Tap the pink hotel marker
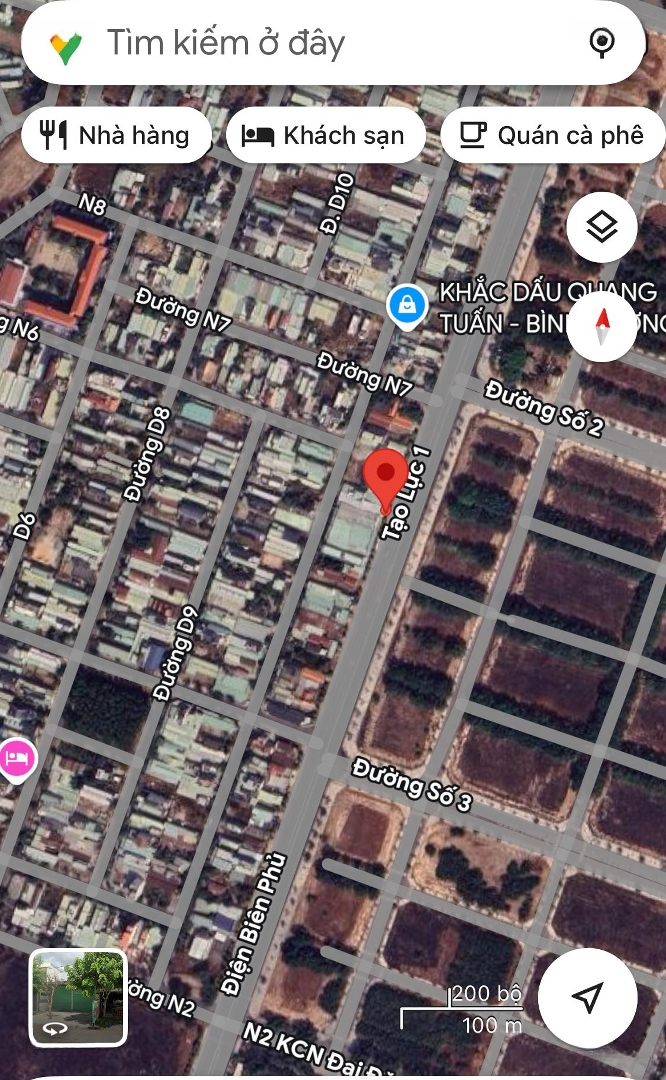Viewport: 666px width, 1080px height. [x=16, y=756]
